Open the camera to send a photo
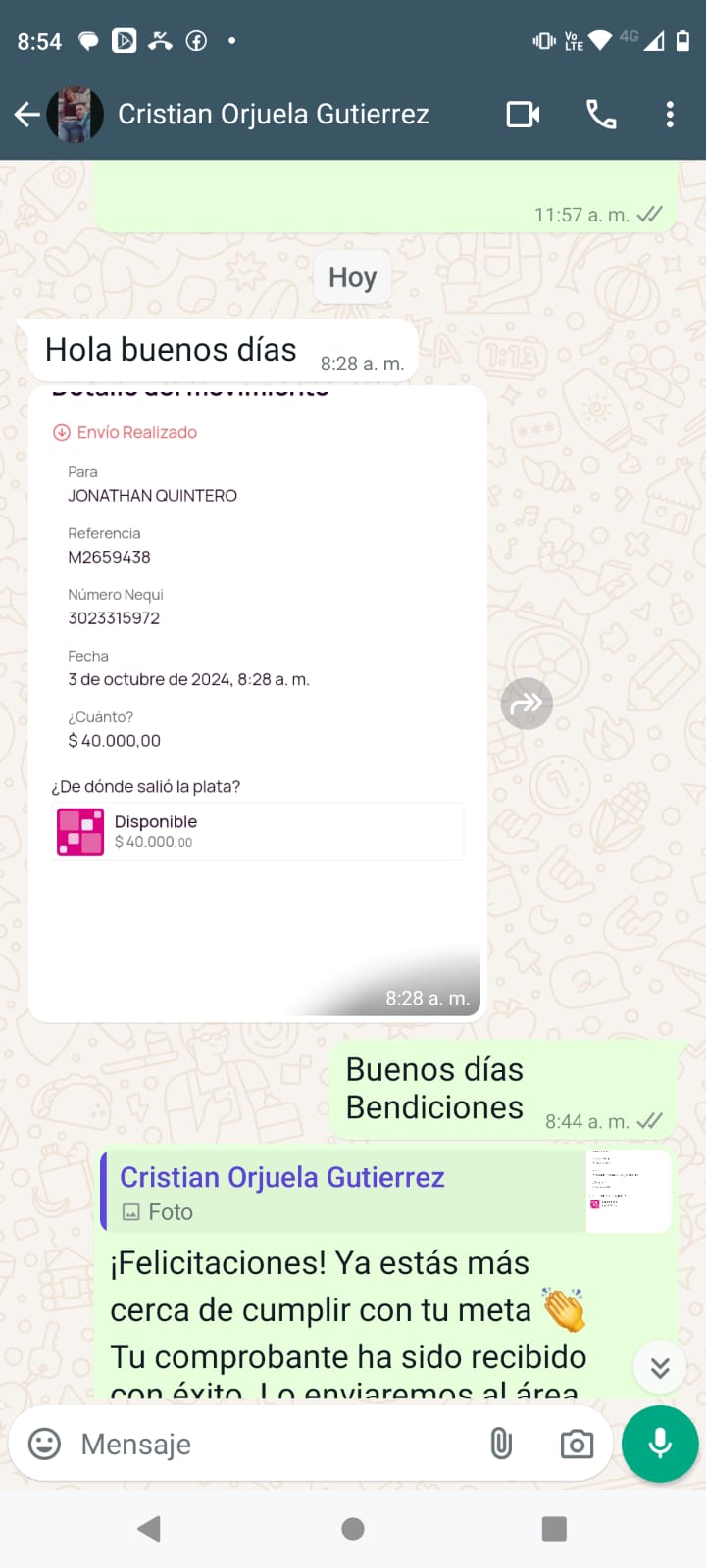This screenshot has width=706, height=1568. click(577, 1444)
